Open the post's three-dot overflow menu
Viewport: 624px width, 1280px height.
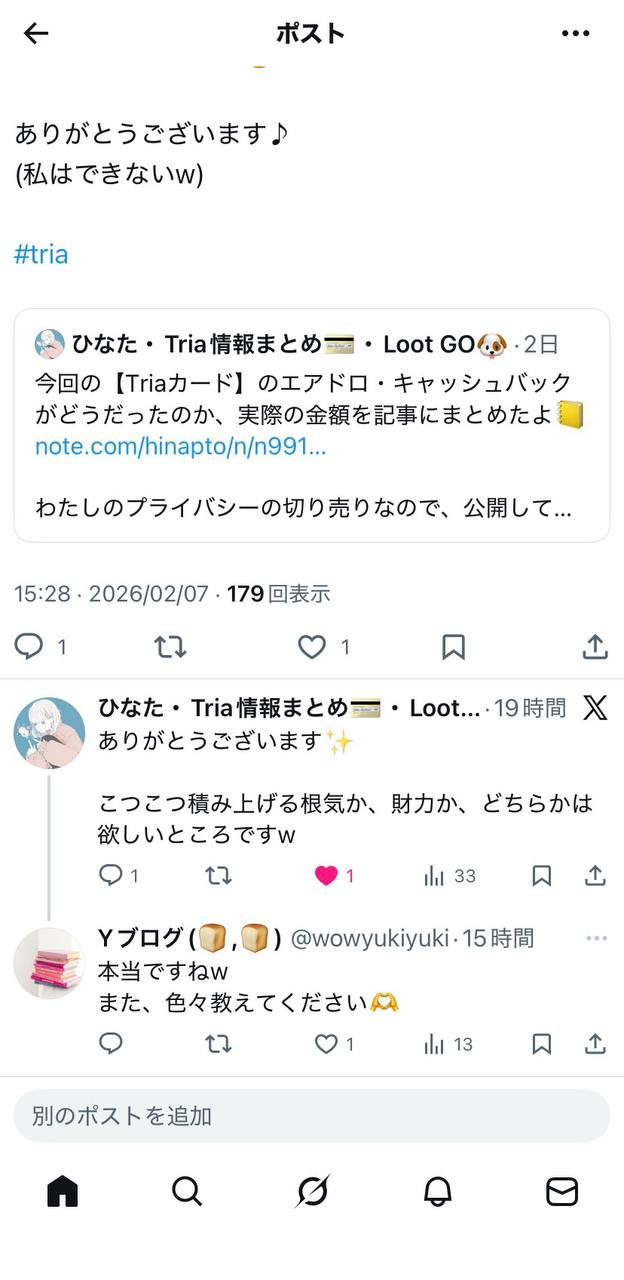click(576, 33)
